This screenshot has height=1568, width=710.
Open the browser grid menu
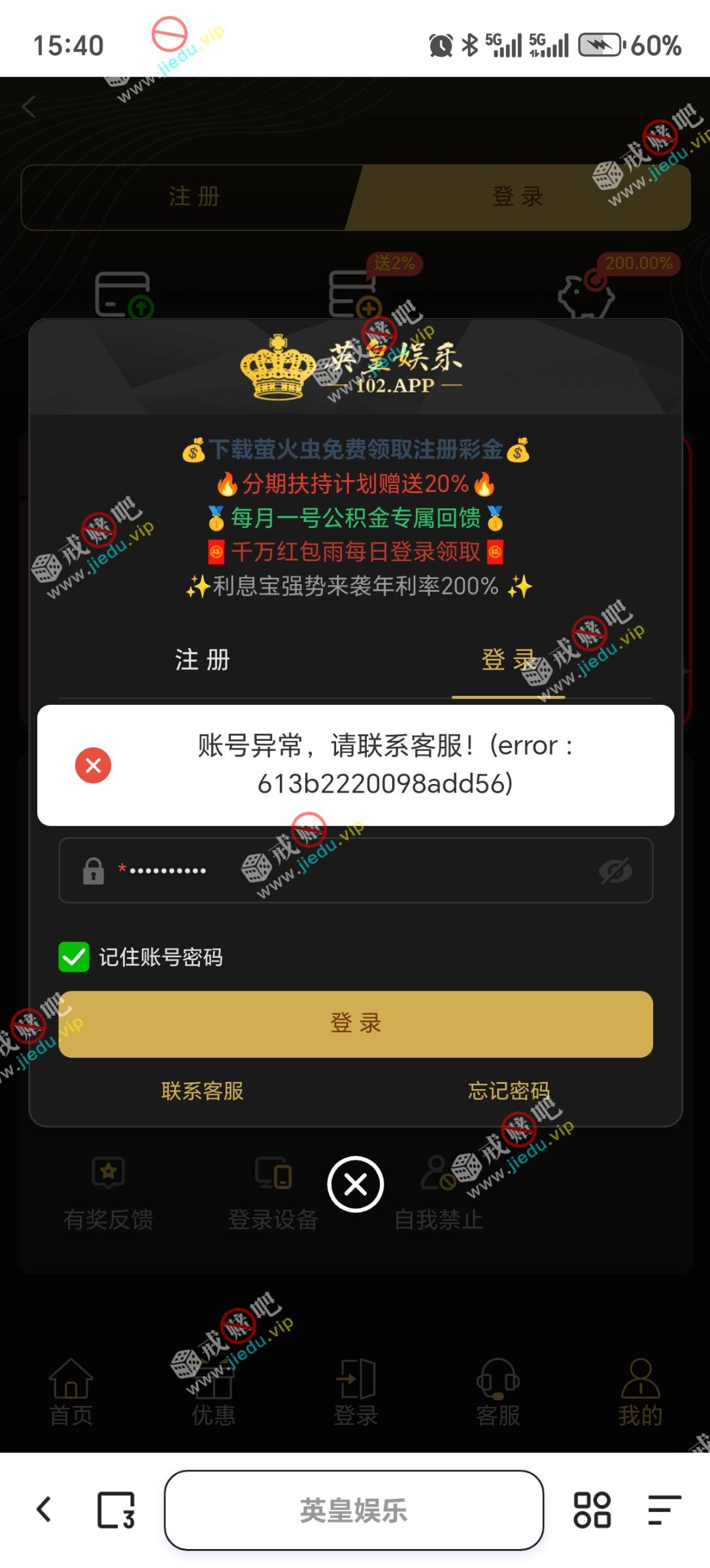pos(592,1510)
